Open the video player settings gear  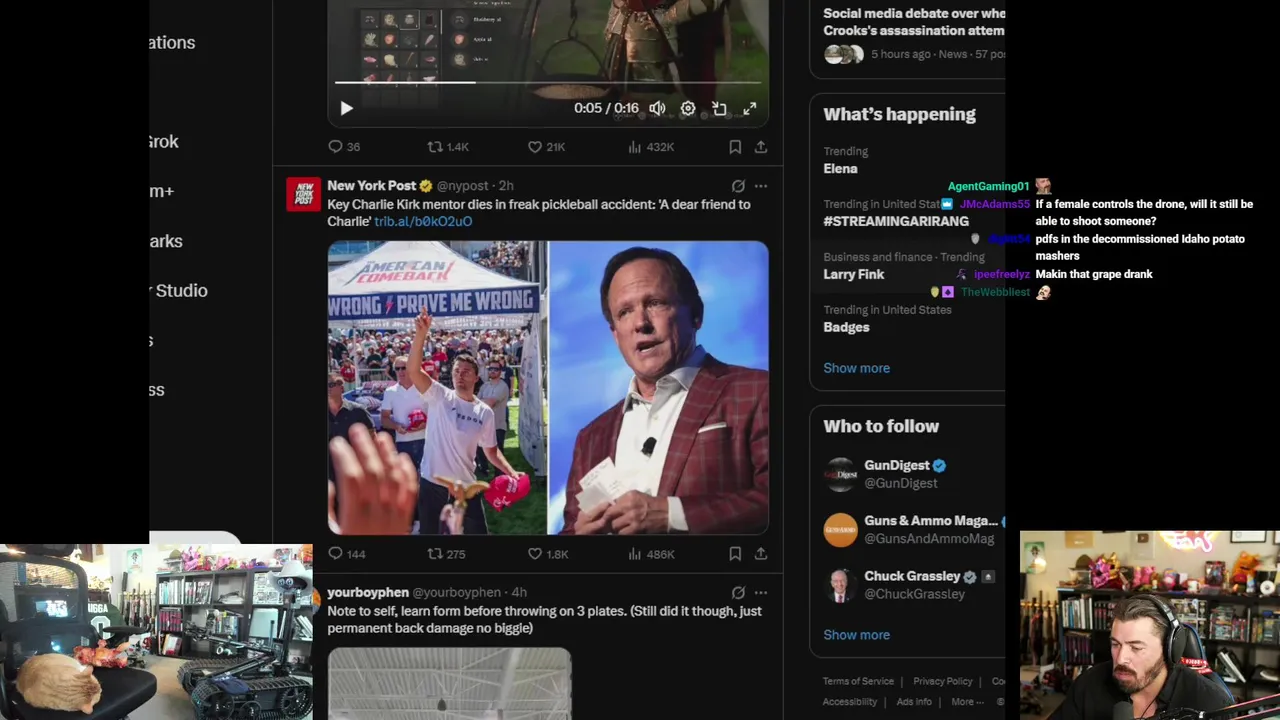[688, 108]
